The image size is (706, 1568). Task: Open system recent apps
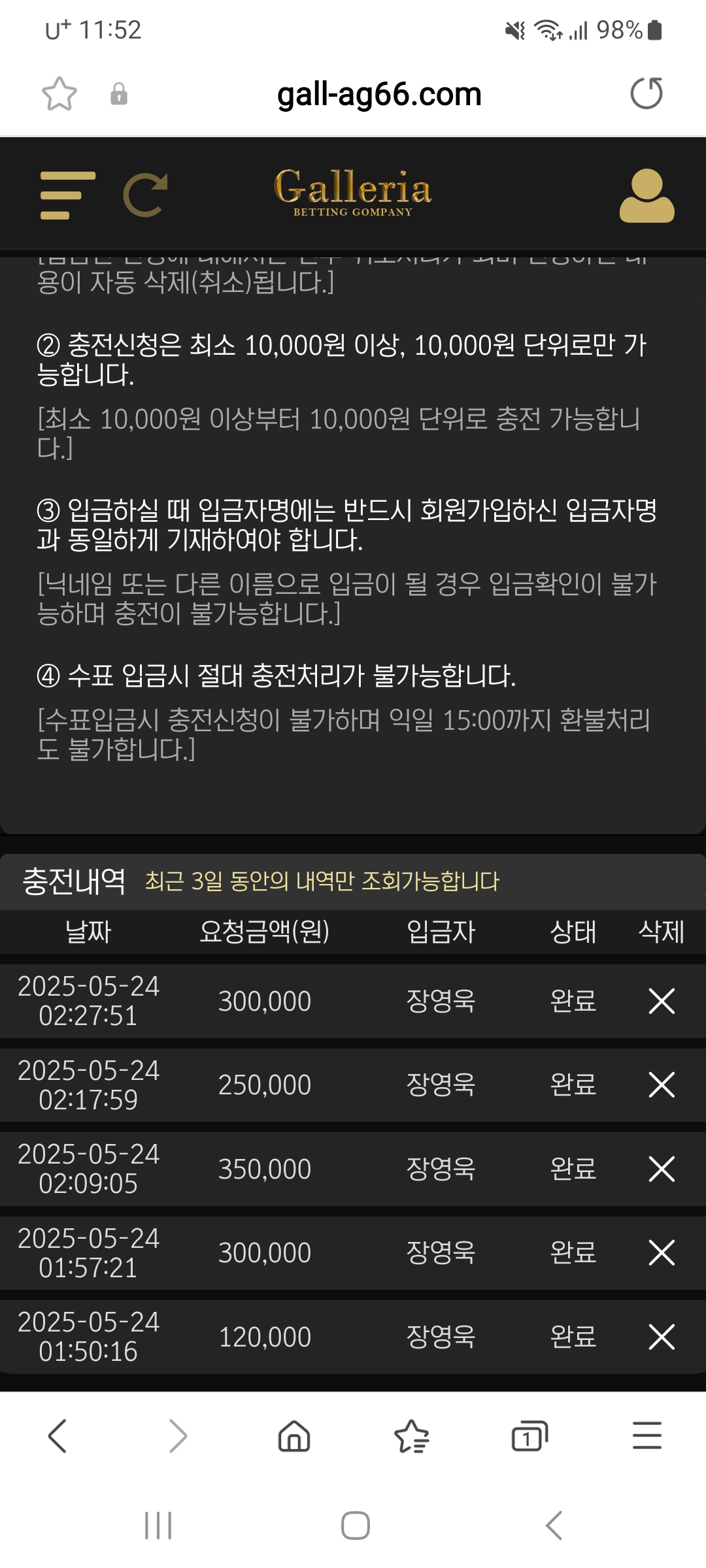tap(158, 1526)
